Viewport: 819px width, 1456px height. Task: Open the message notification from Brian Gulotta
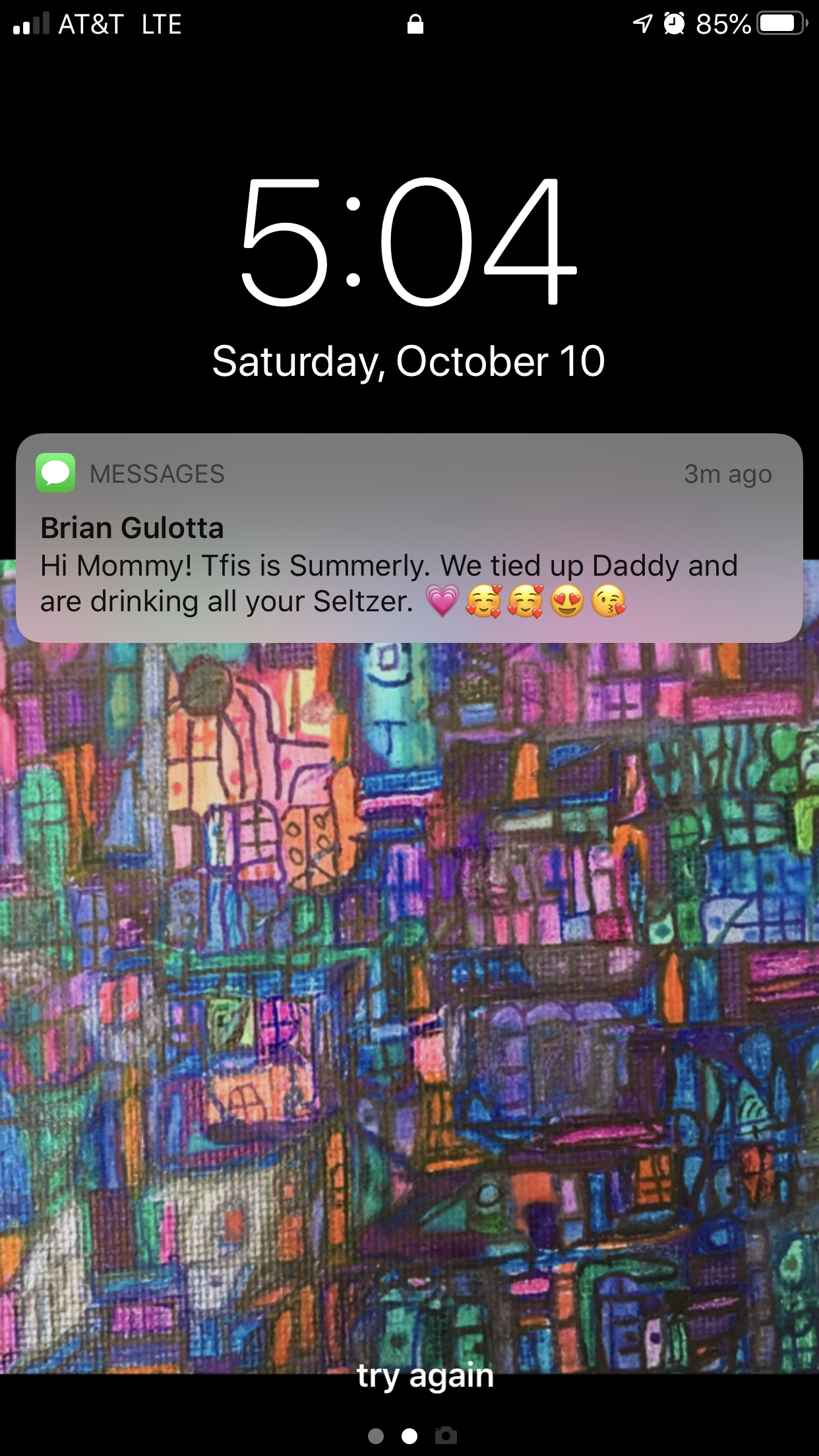pos(409,537)
